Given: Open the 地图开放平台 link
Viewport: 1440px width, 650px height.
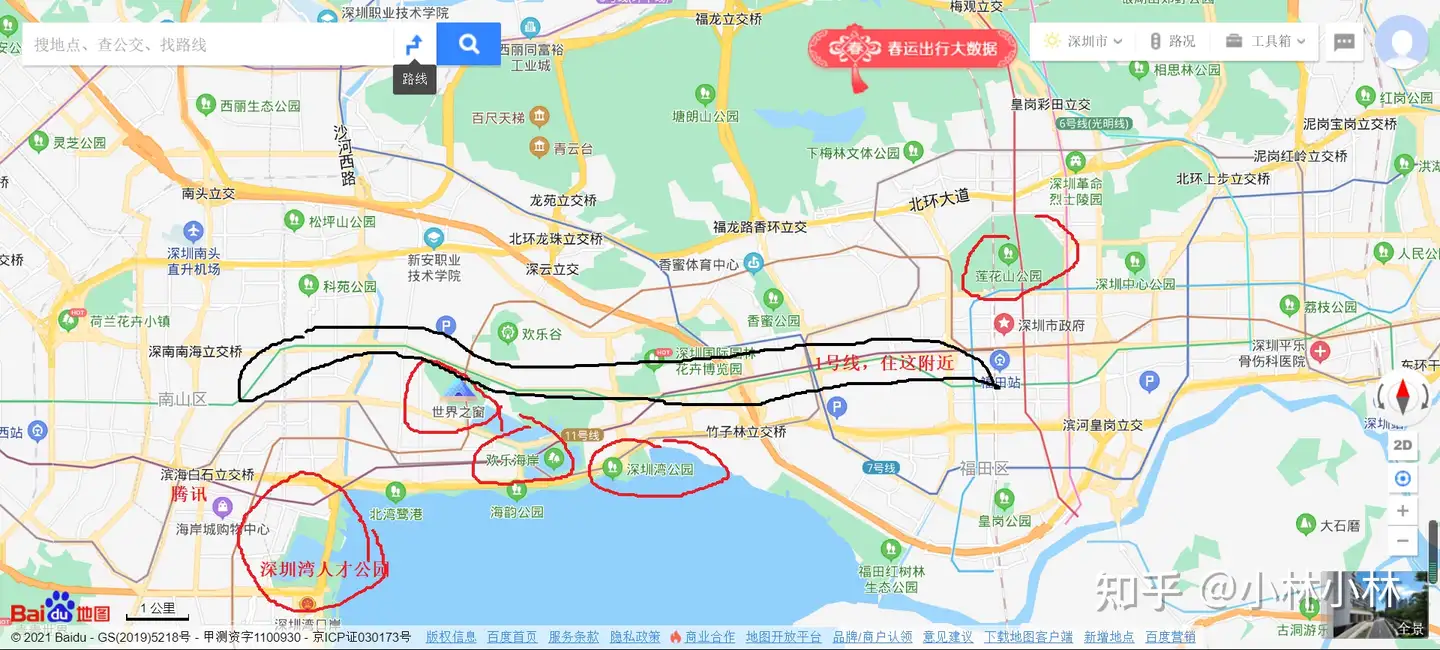Looking at the screenshot, I should click(783, 637).
